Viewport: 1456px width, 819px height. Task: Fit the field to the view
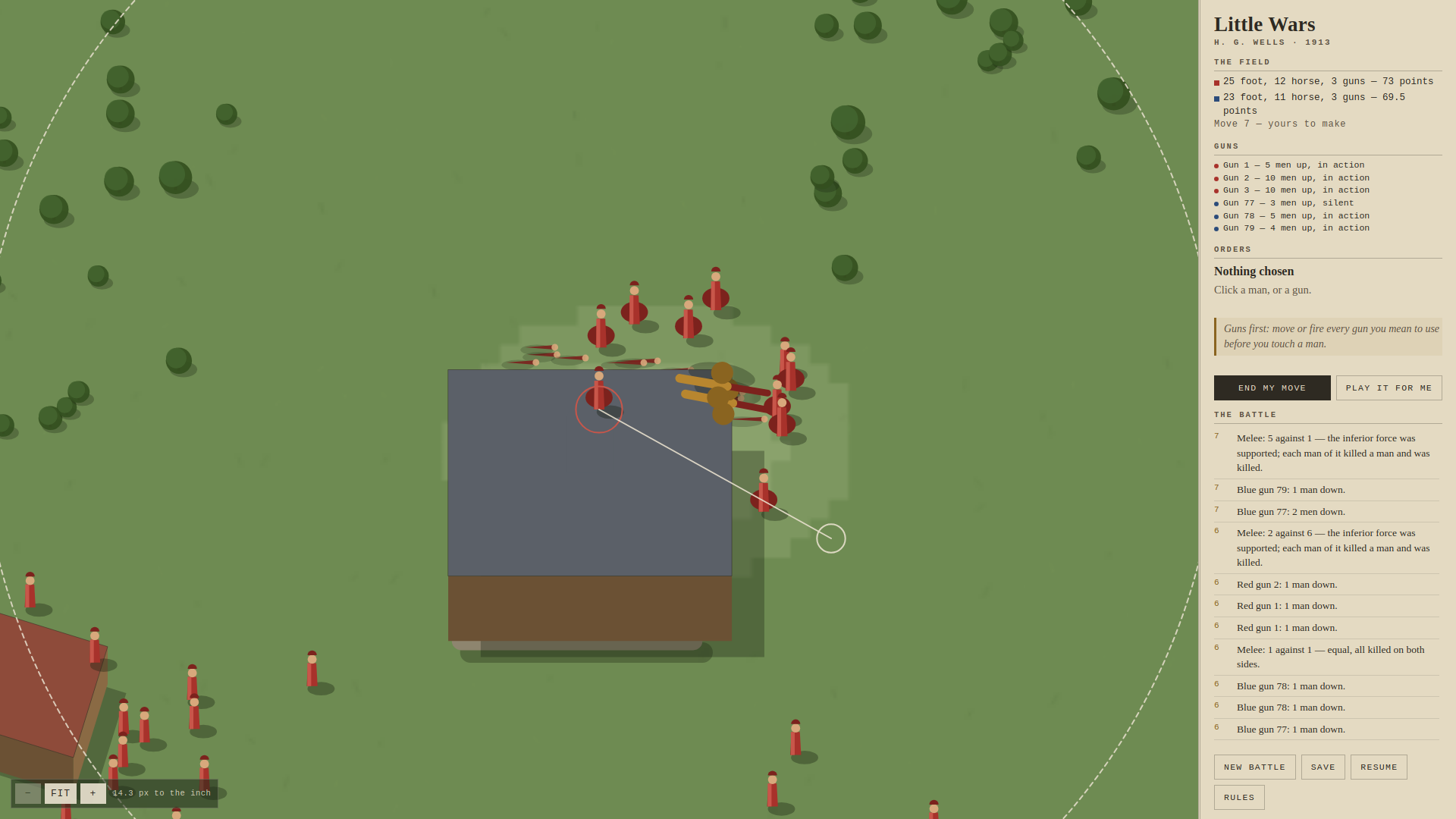[61, 793]
